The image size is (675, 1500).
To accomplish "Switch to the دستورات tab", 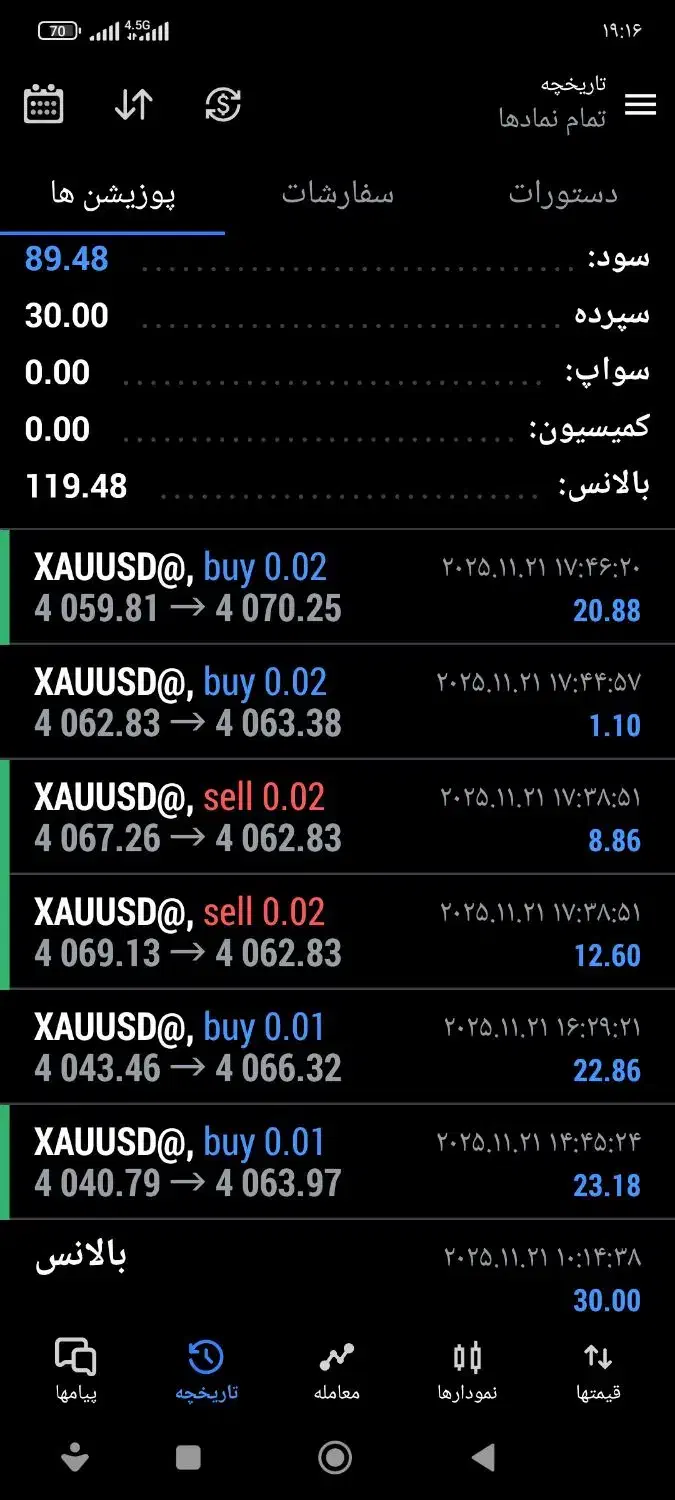I will point(562,194).
